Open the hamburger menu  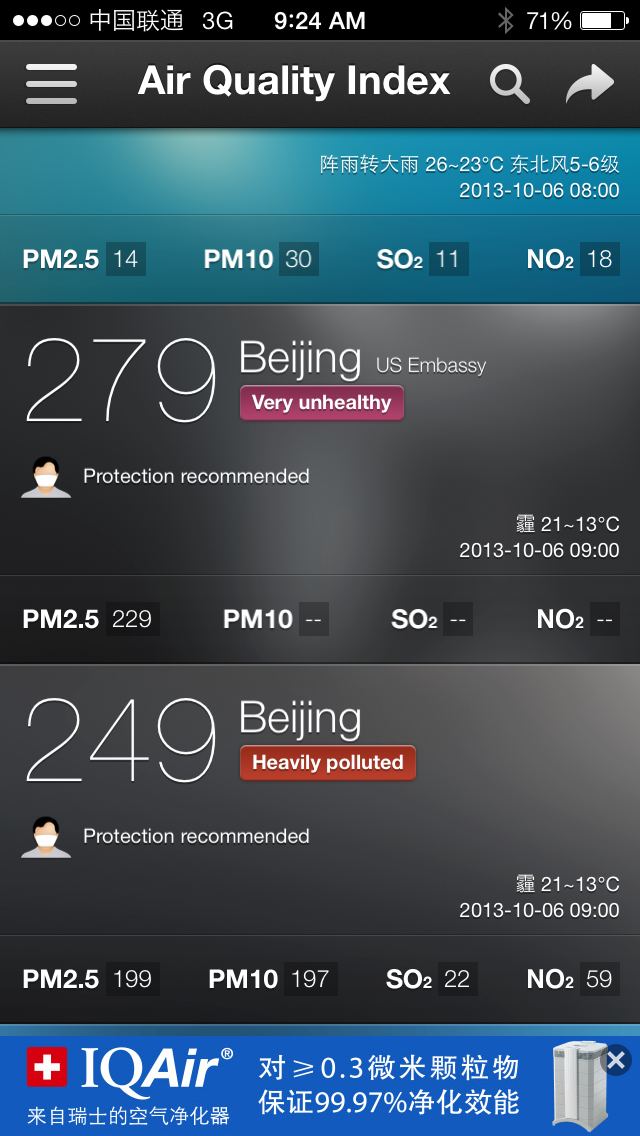coord(51,83)
